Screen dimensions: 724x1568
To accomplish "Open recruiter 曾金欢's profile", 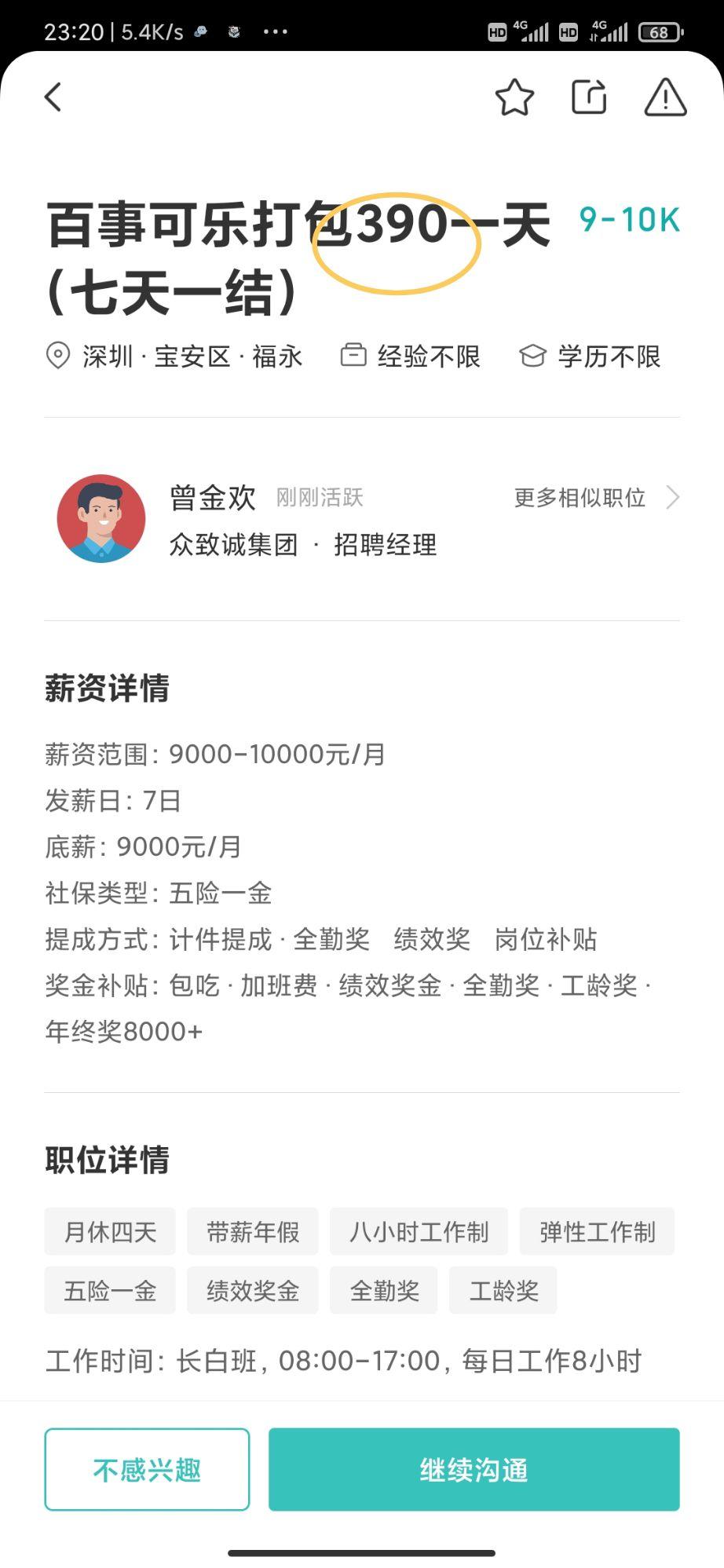I will click(101, 518).
